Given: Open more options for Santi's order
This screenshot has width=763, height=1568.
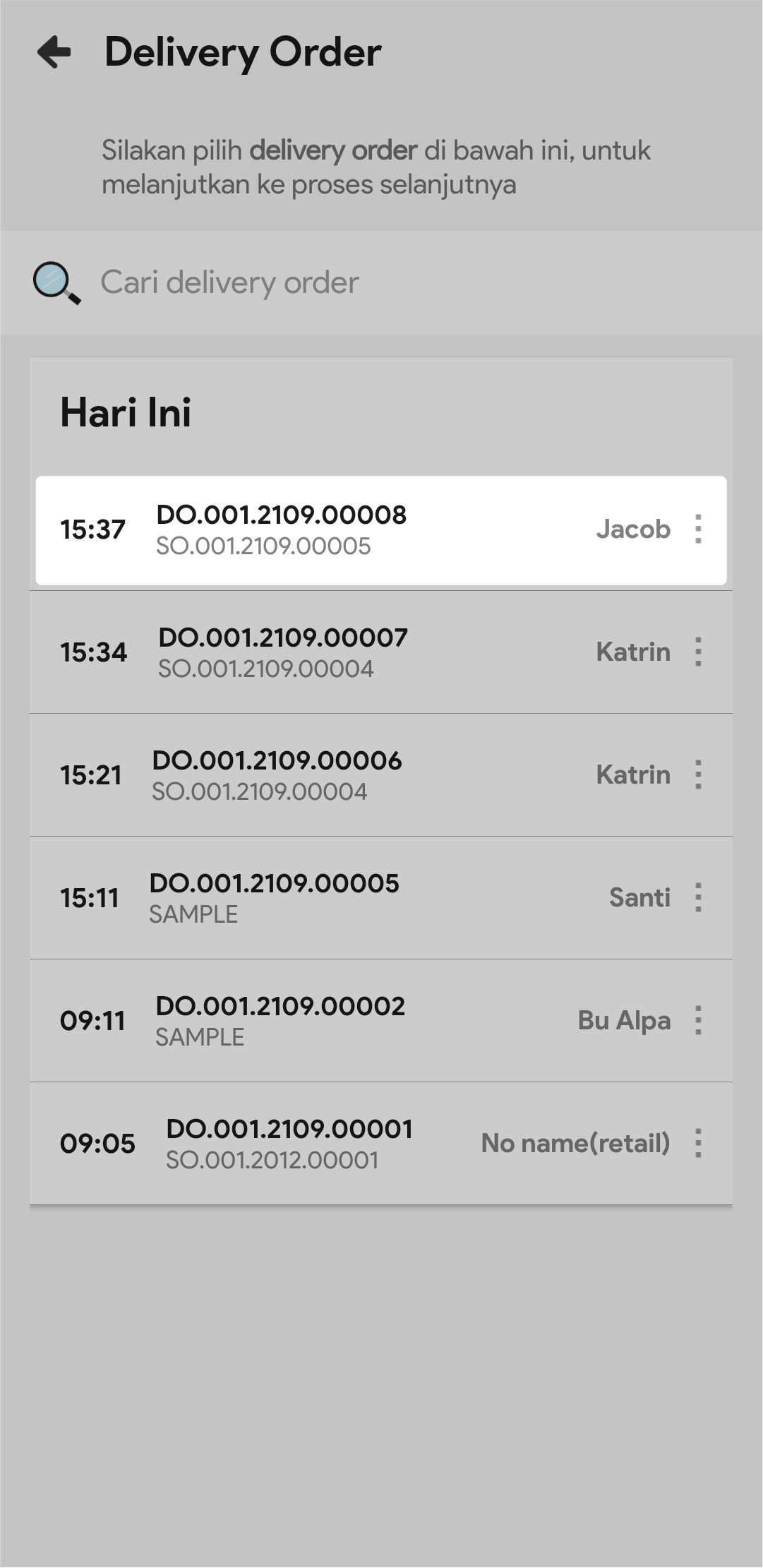Looking at the screenshot, I should [x=698, y=897].
